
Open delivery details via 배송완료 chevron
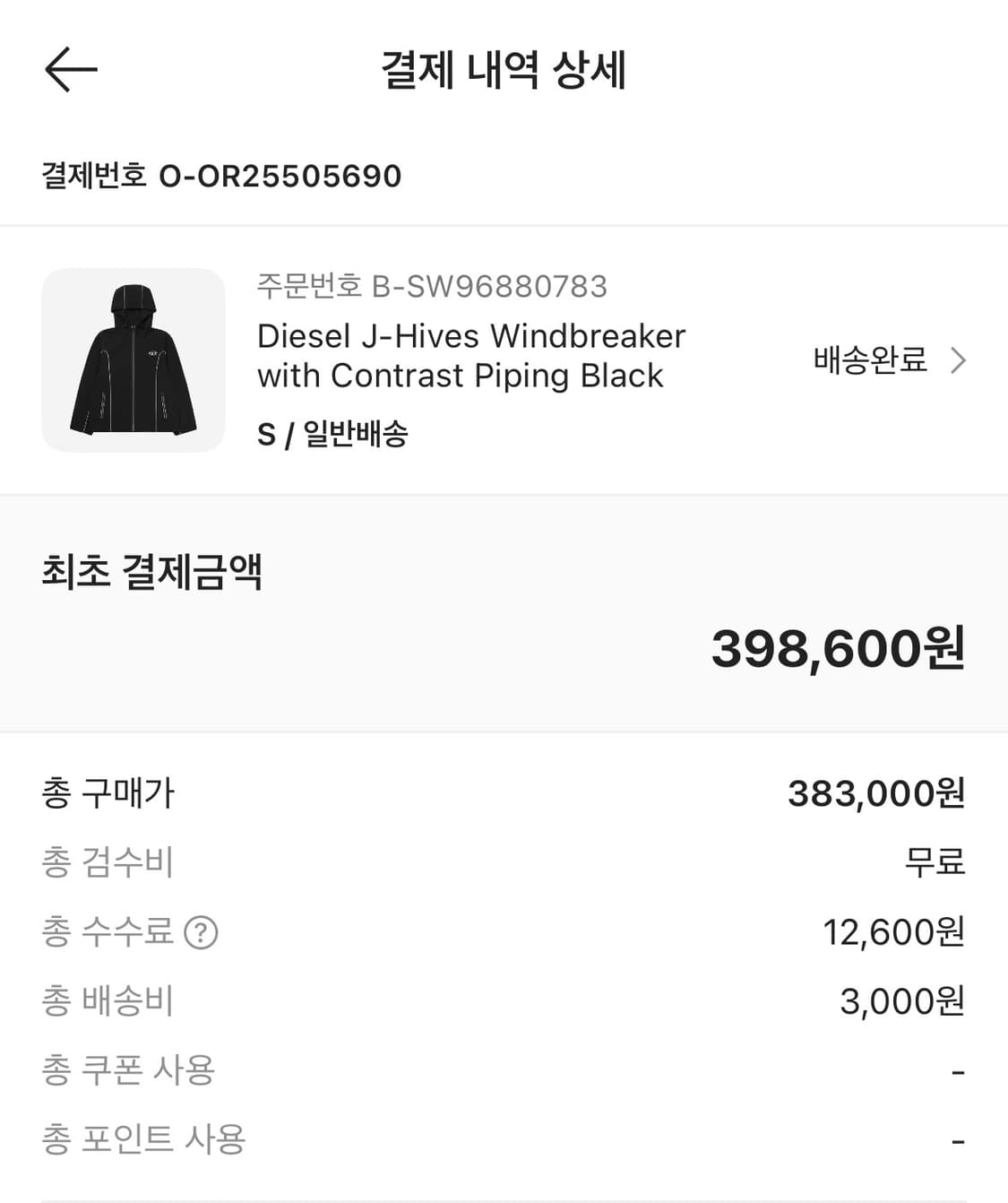pos(959,359)
